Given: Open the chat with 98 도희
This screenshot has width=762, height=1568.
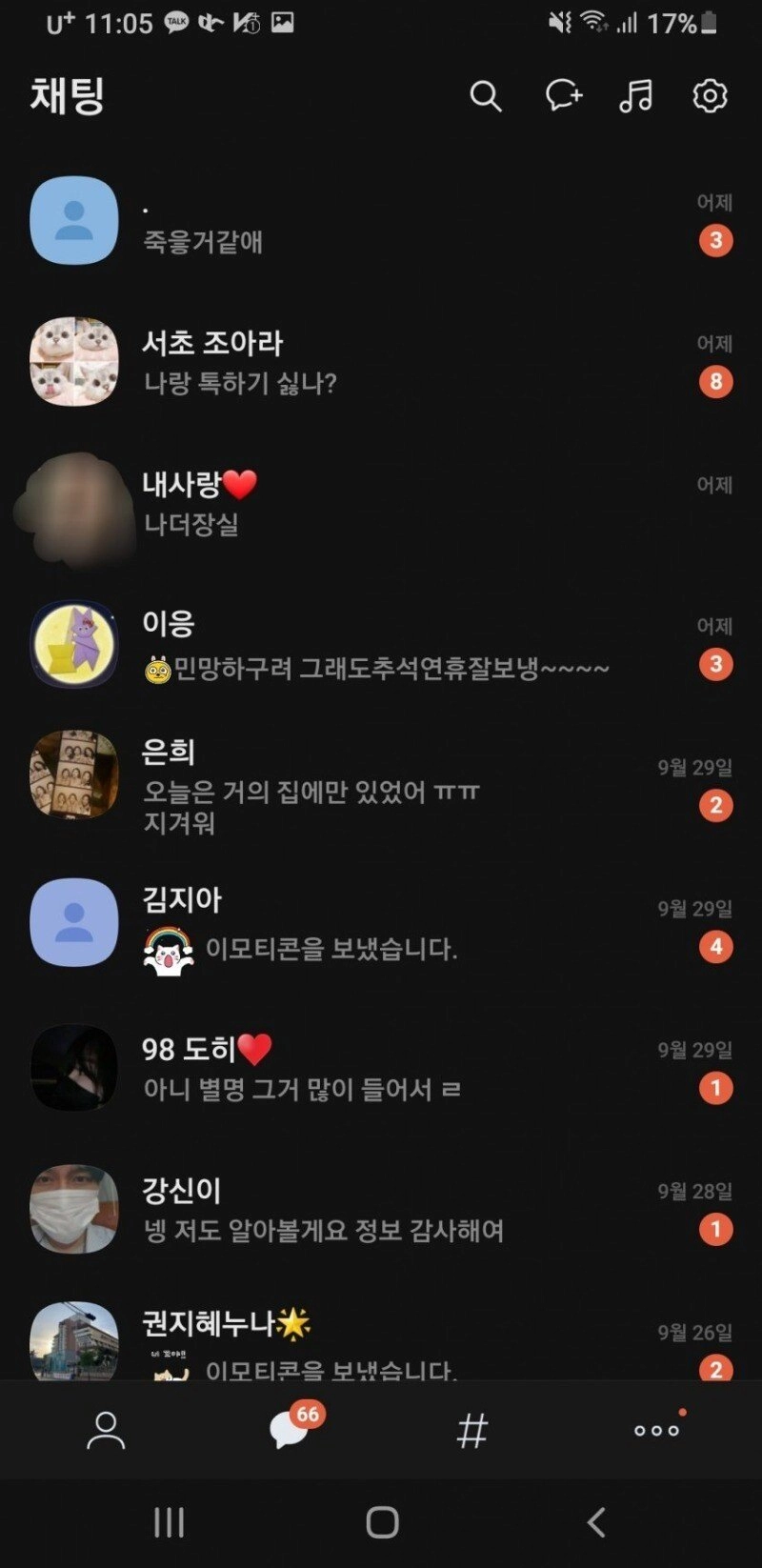Looking at the screenshot, I should (381, 1067).
